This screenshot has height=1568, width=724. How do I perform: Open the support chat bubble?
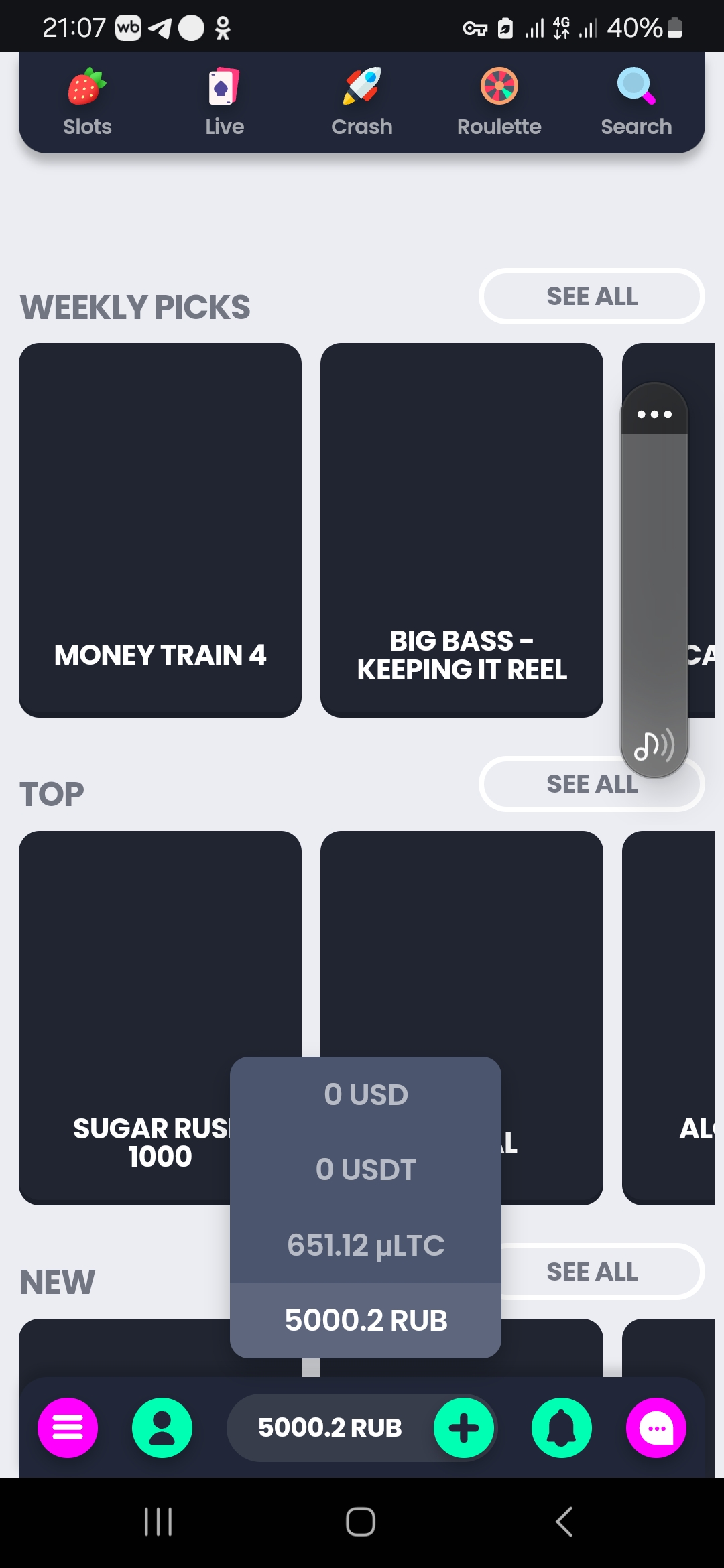(x=656, y=1428)
